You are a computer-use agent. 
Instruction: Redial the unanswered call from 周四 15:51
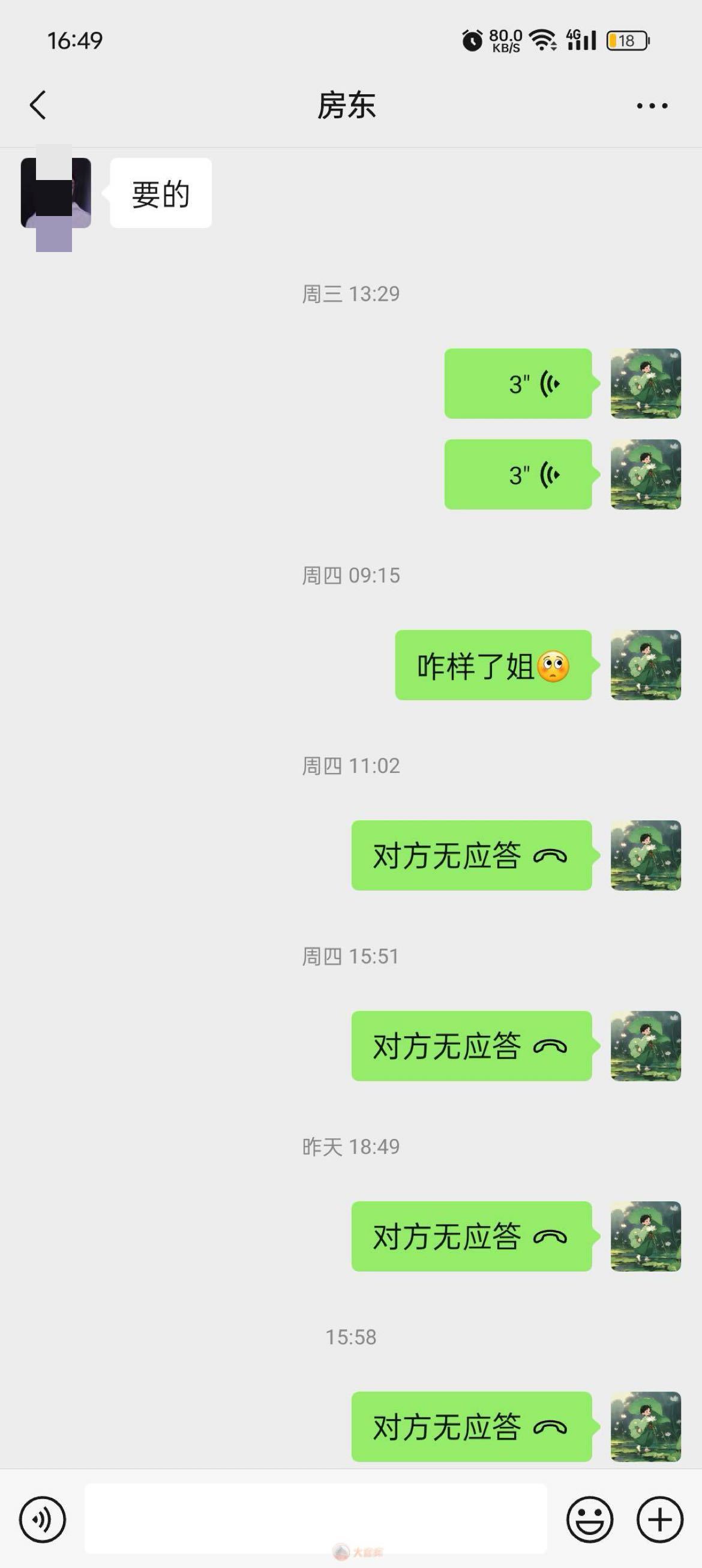click(471, 1046)
